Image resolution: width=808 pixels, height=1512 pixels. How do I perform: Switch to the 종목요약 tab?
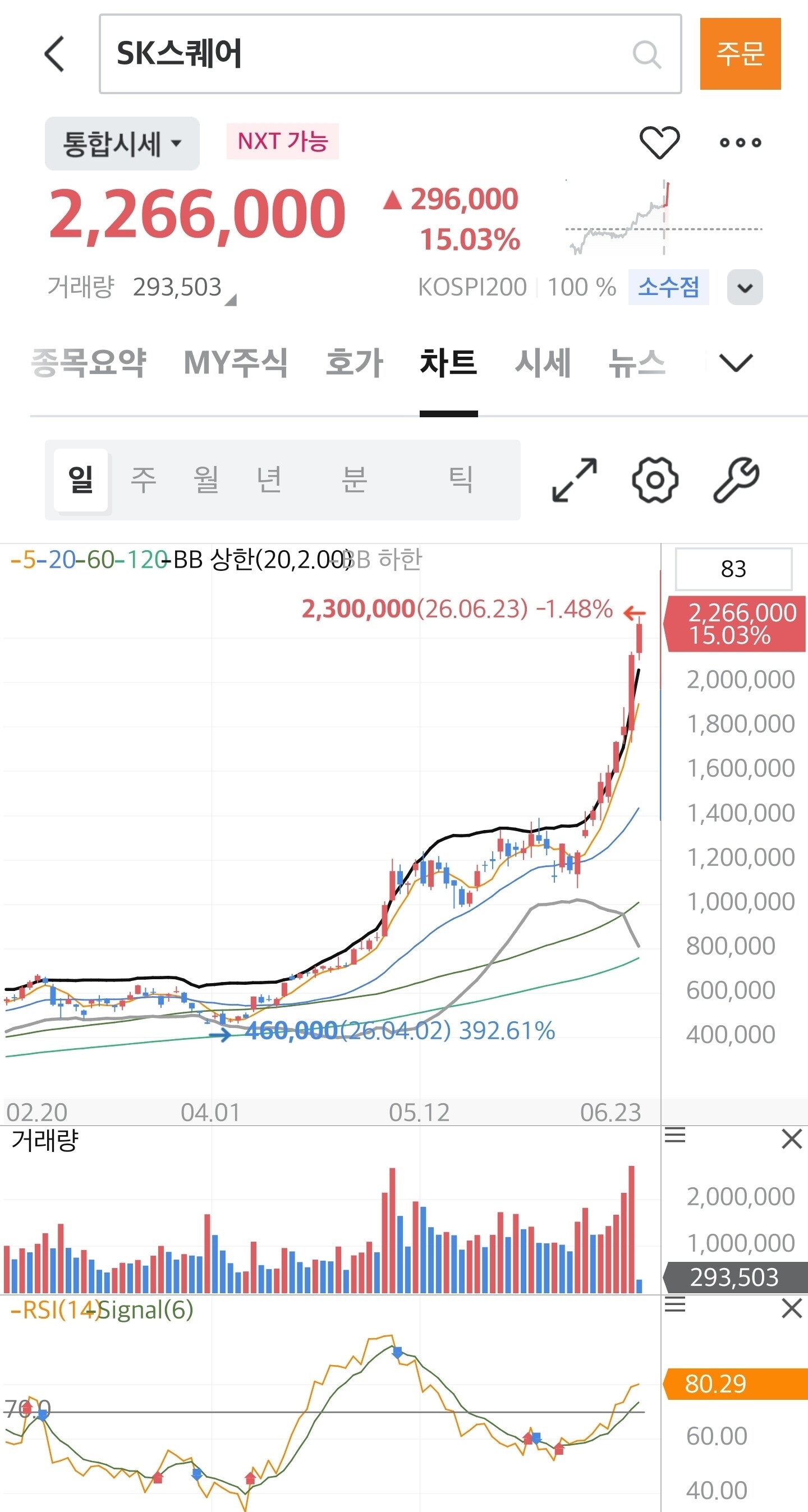(x=88, y=362)
